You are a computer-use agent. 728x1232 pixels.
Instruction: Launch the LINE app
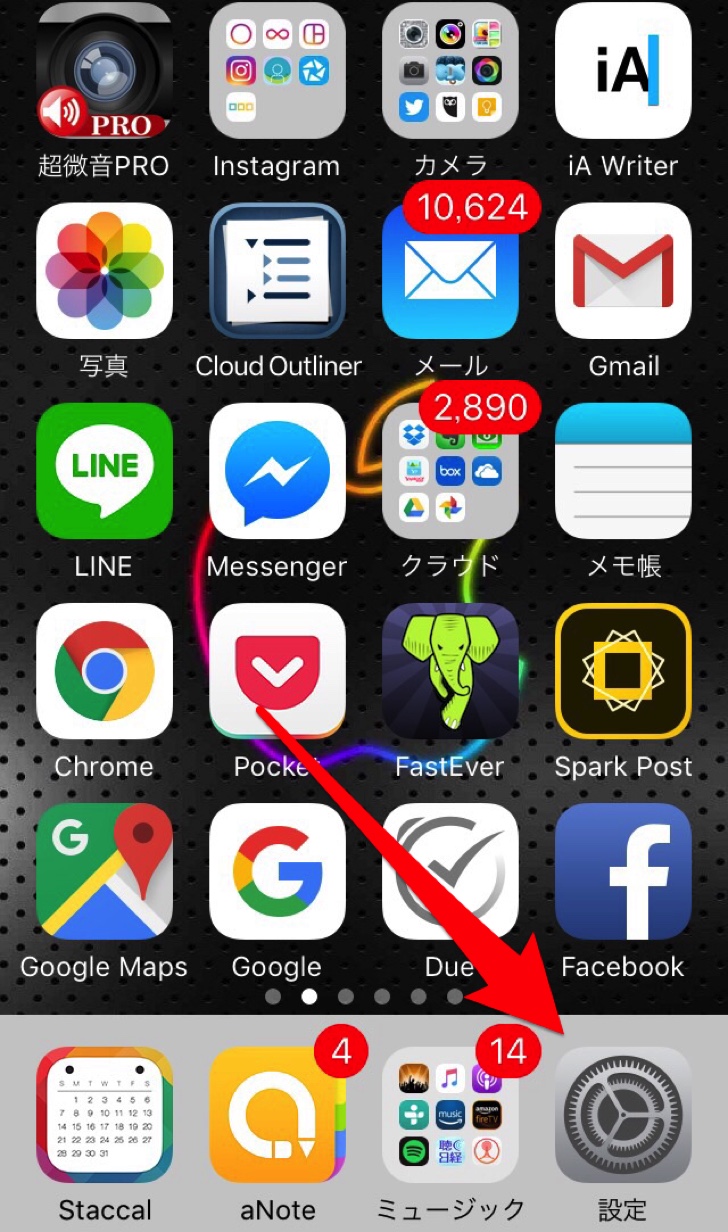104,471
